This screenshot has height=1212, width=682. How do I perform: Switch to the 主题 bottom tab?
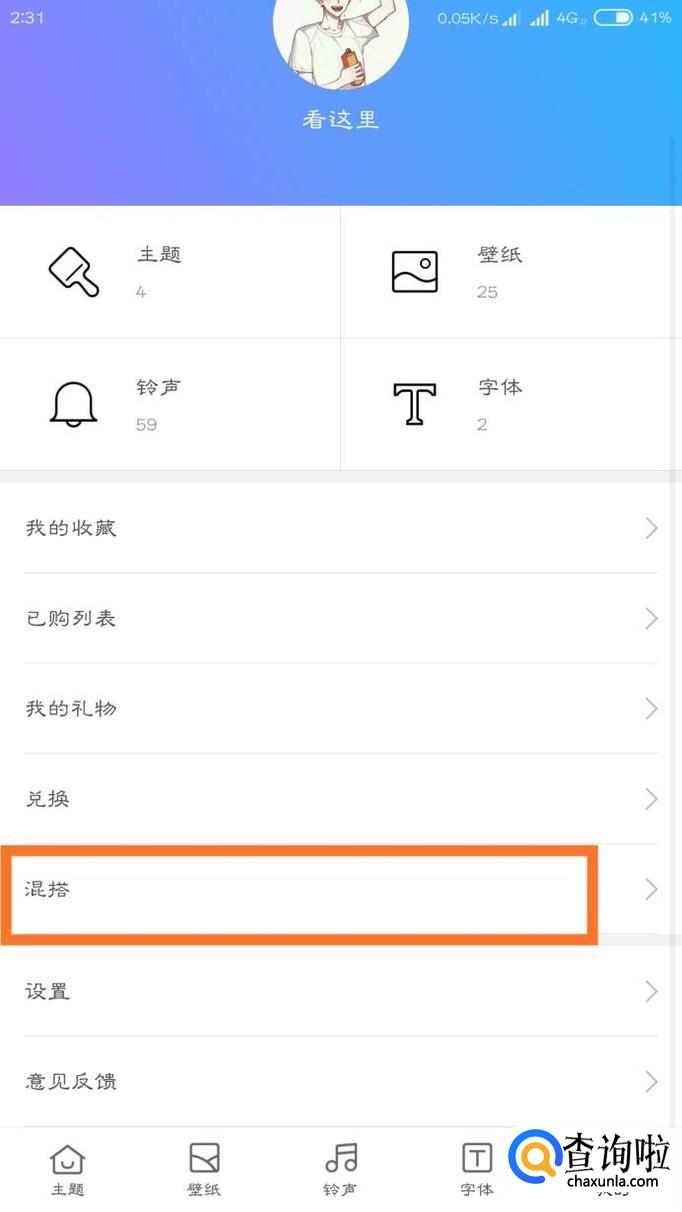point(68,1170)
